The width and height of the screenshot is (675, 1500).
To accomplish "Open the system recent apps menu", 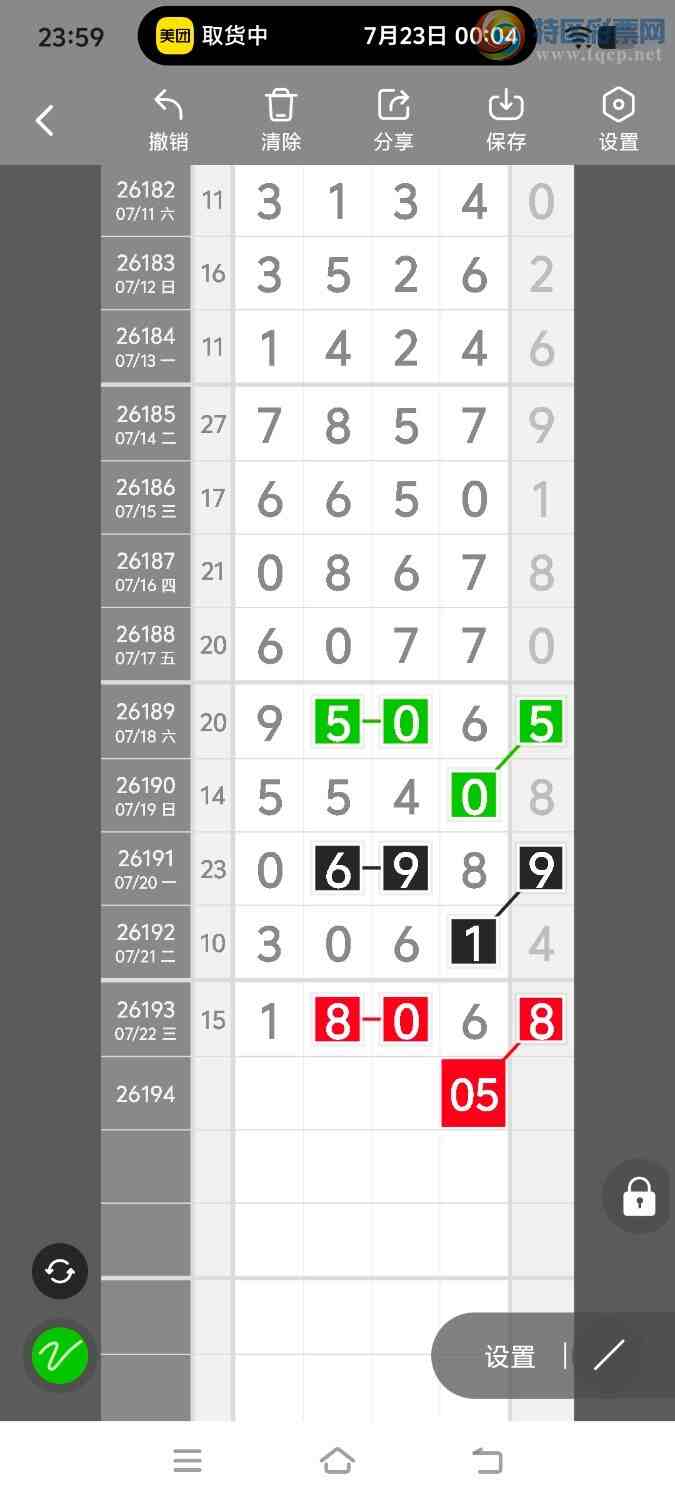I will pos(187,1461).
